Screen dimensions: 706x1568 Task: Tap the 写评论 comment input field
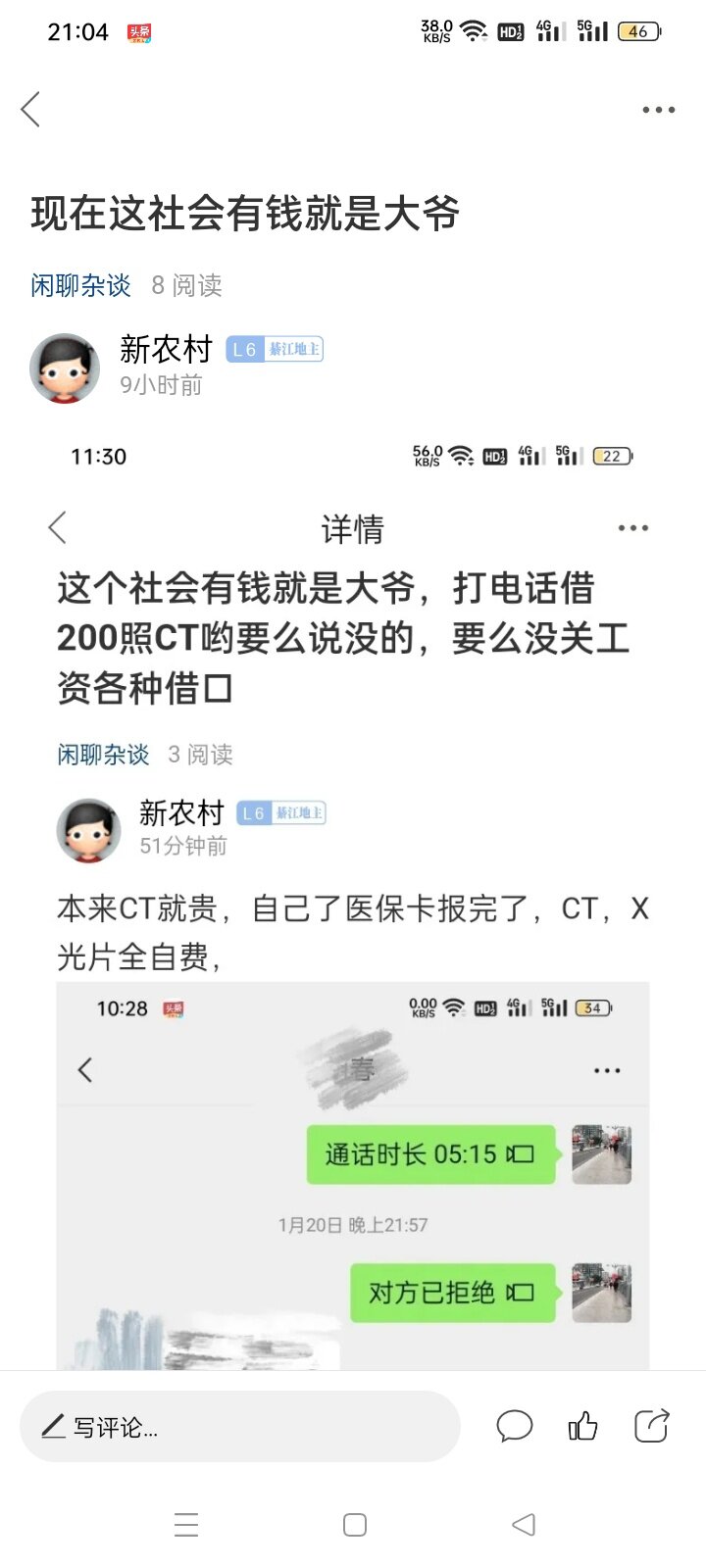point(239,1427)
